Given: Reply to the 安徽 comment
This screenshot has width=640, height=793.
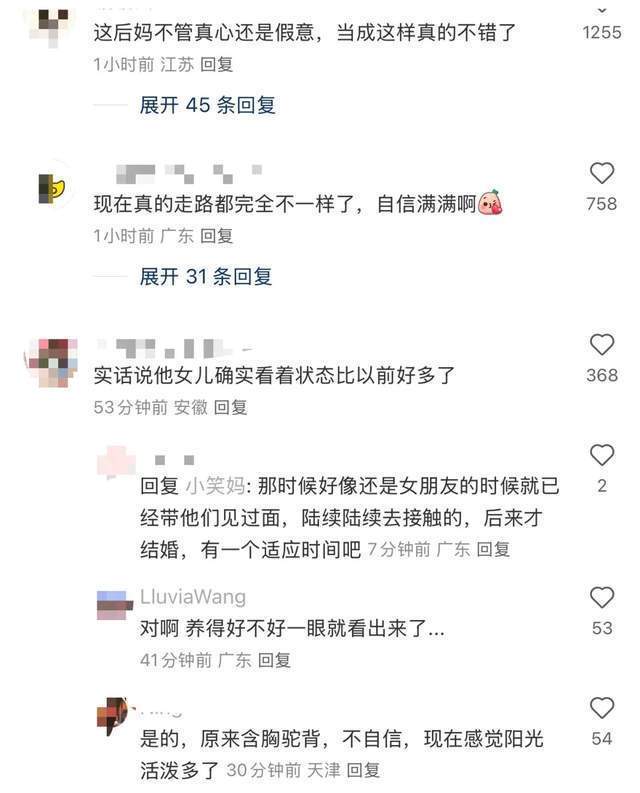Looking at the screenshot, I should tap(230, 407).
